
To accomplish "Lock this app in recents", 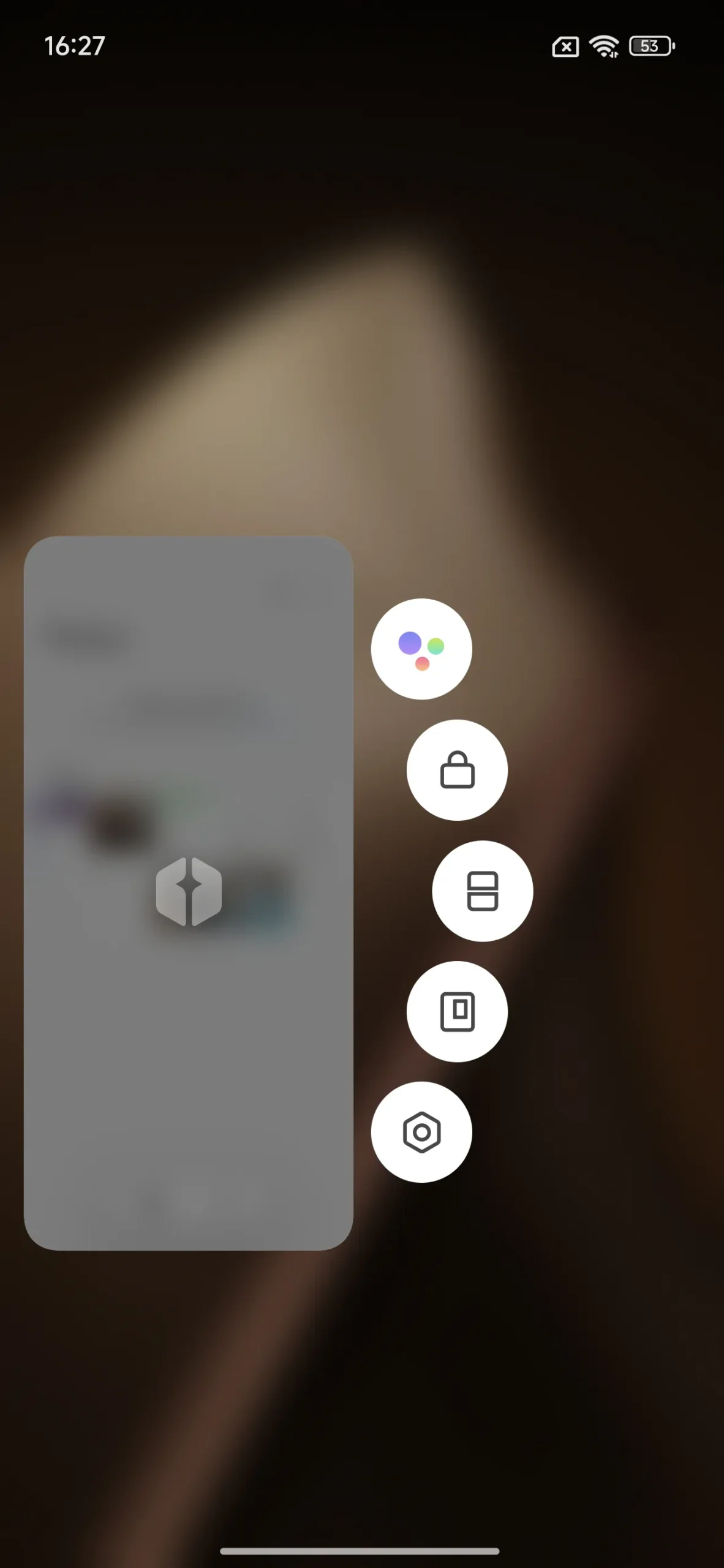I will (x=457, y=770).
